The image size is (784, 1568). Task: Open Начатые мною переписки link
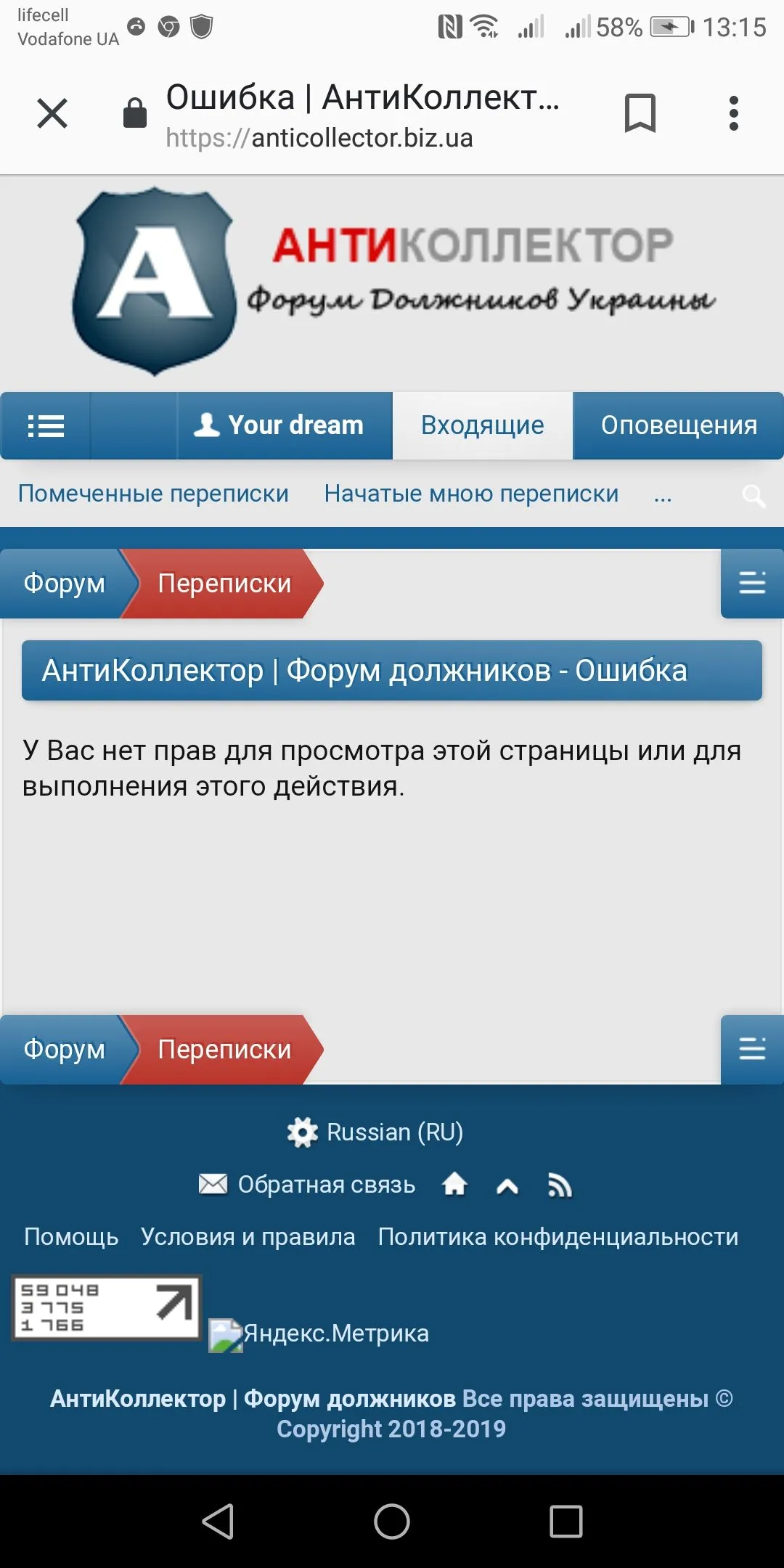(x=471, y=494)
